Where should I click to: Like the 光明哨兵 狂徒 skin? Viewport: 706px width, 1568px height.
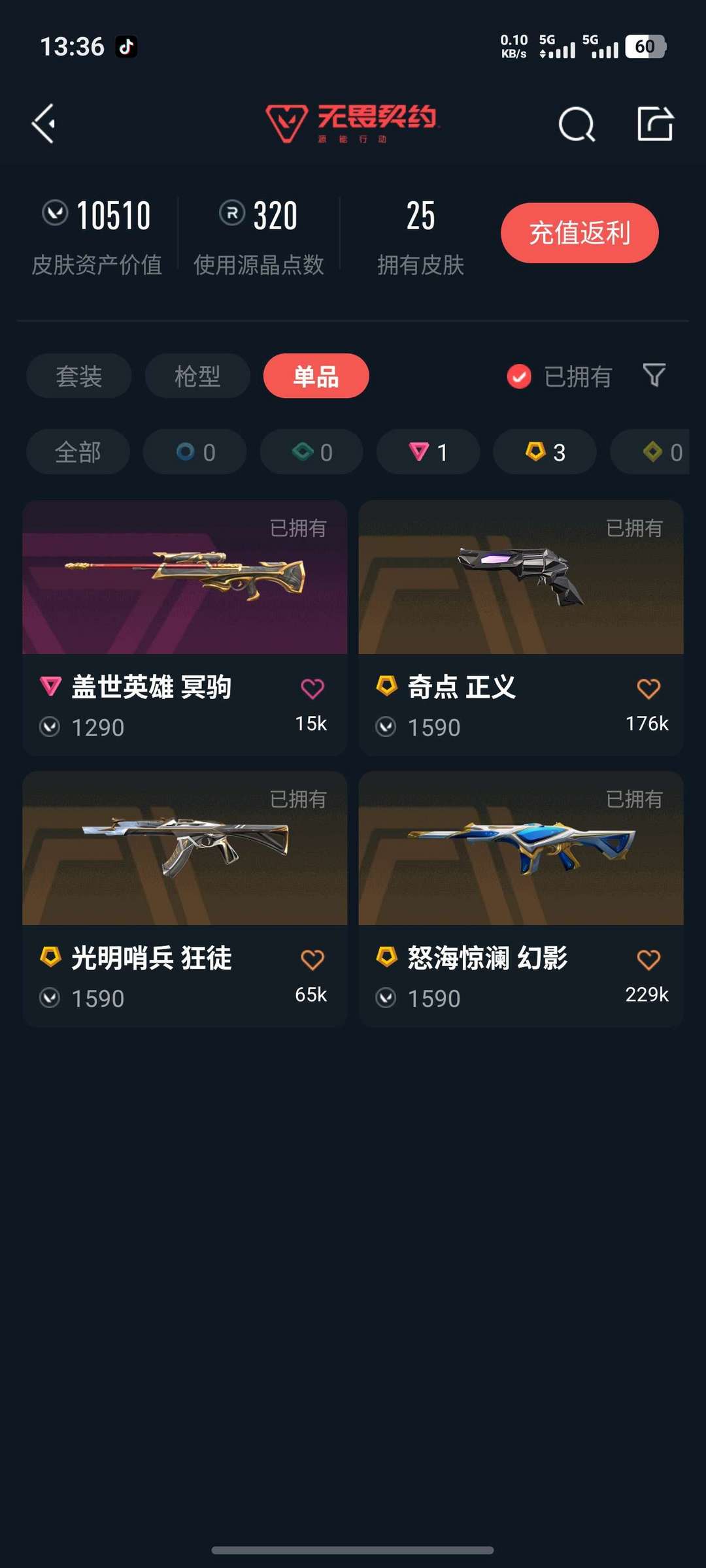pyautogui.click(x=312, y=960)
